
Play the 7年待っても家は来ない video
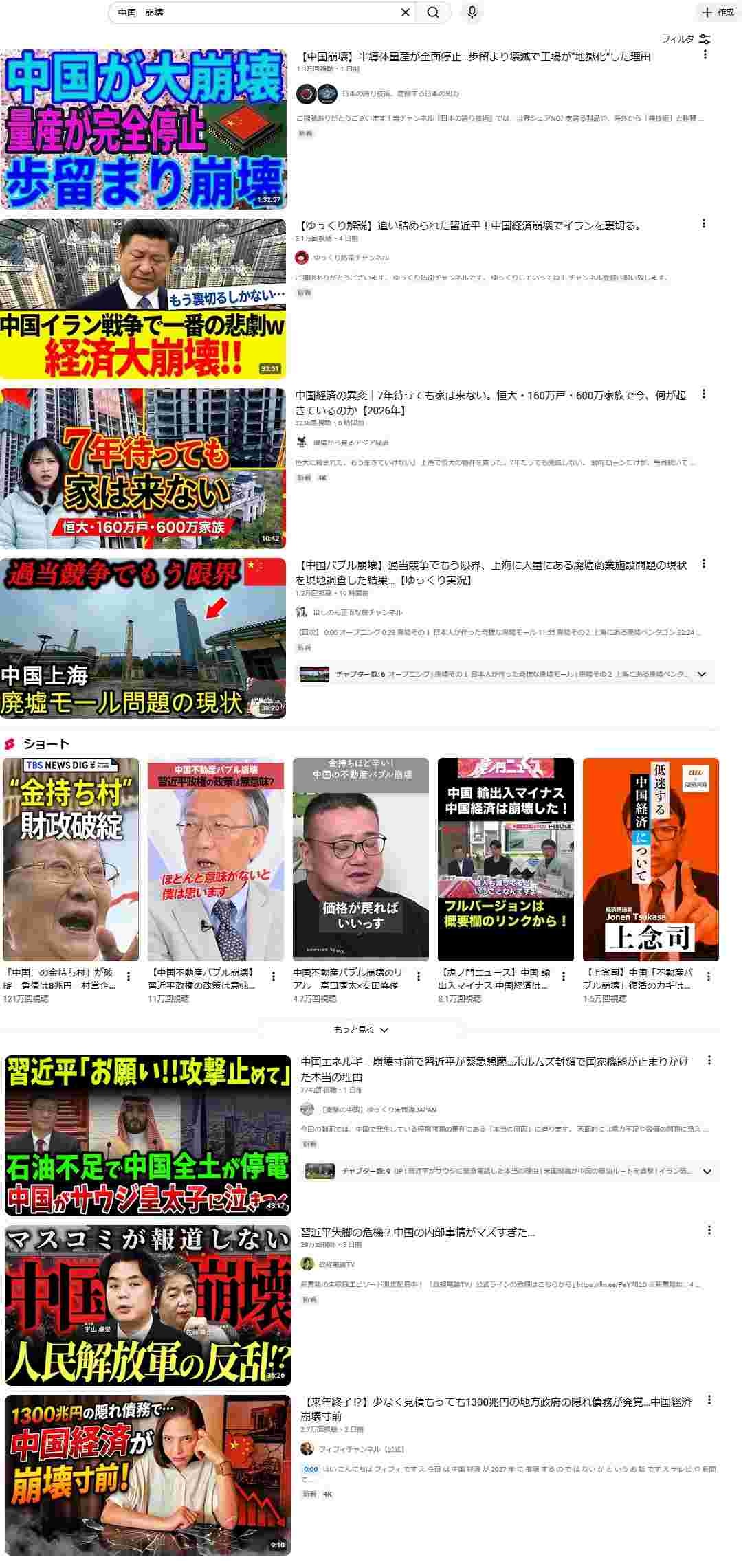point(143,468)
